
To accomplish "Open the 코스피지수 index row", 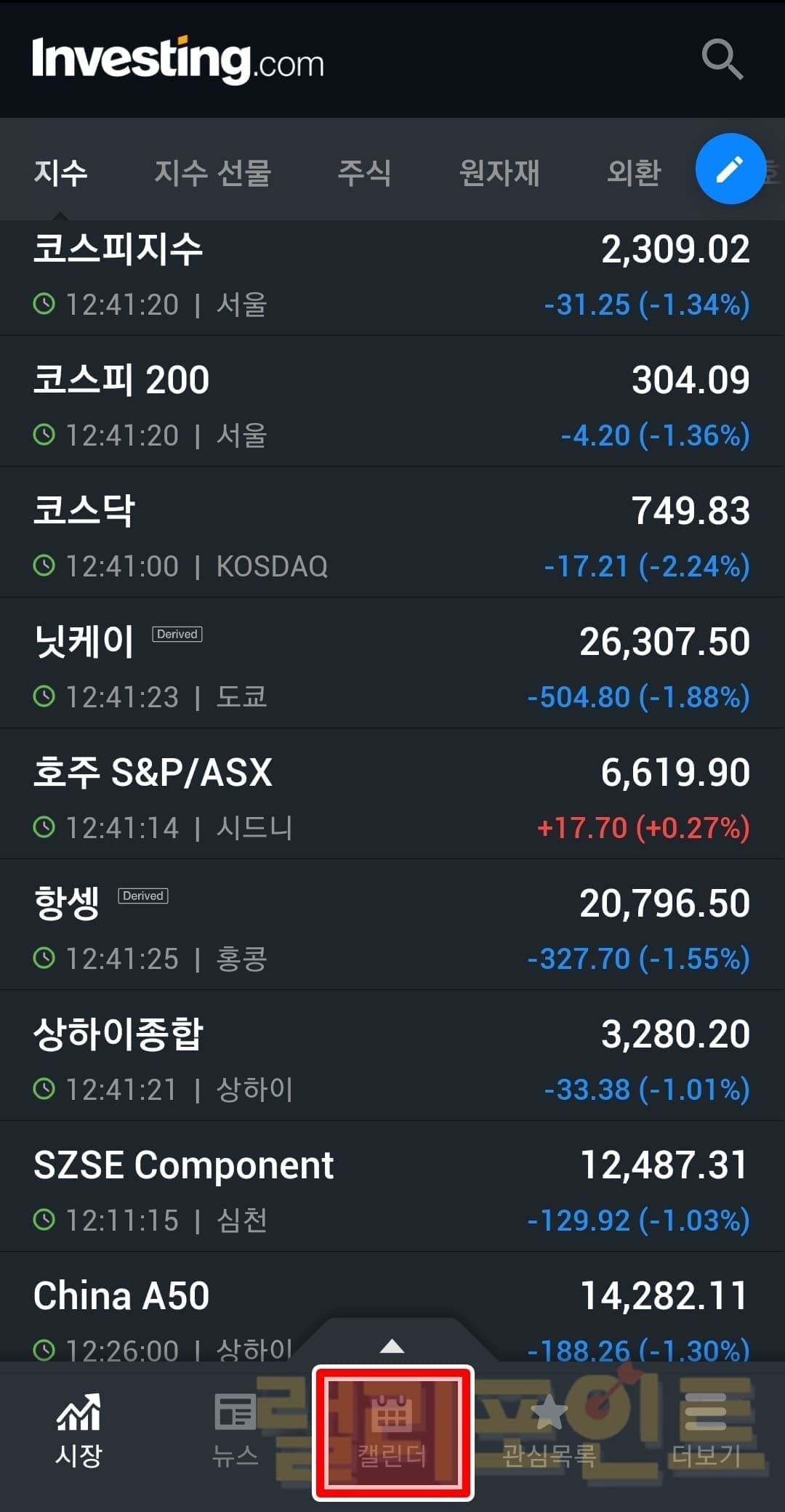I will [392, 276].
